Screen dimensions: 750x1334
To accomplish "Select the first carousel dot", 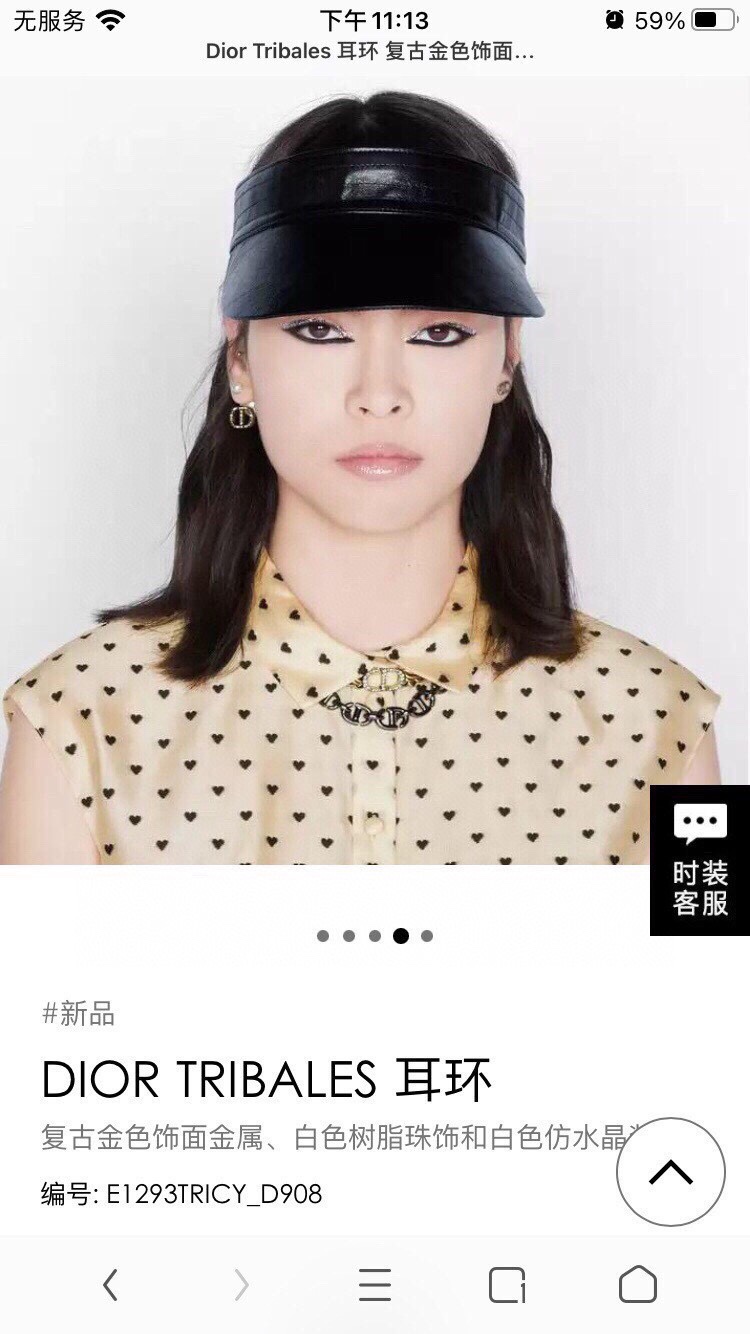I will (x=323, y=936).
